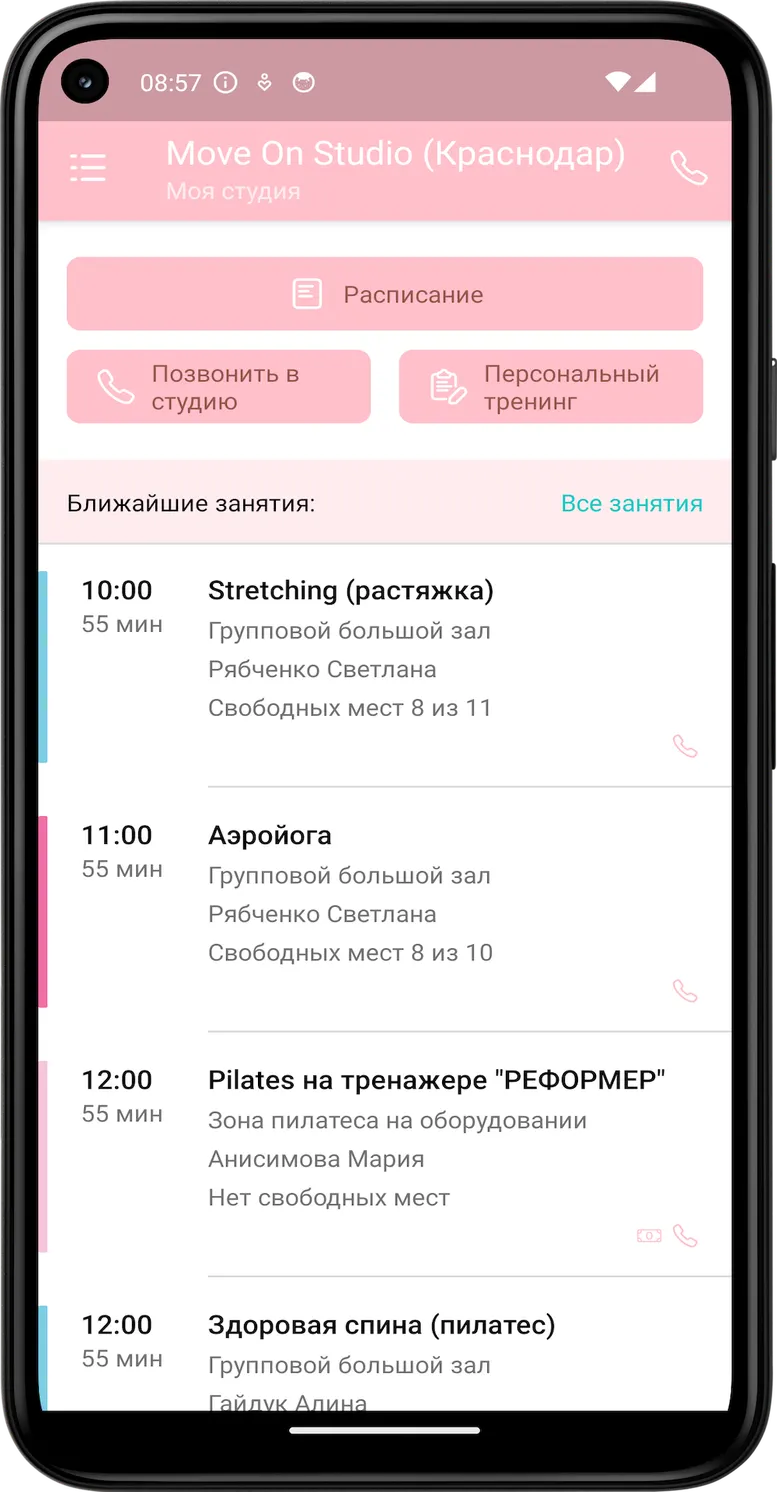Tap the phone icon on the Аэройога row
Screen dimensions: 777x1492
pos(685,991)
